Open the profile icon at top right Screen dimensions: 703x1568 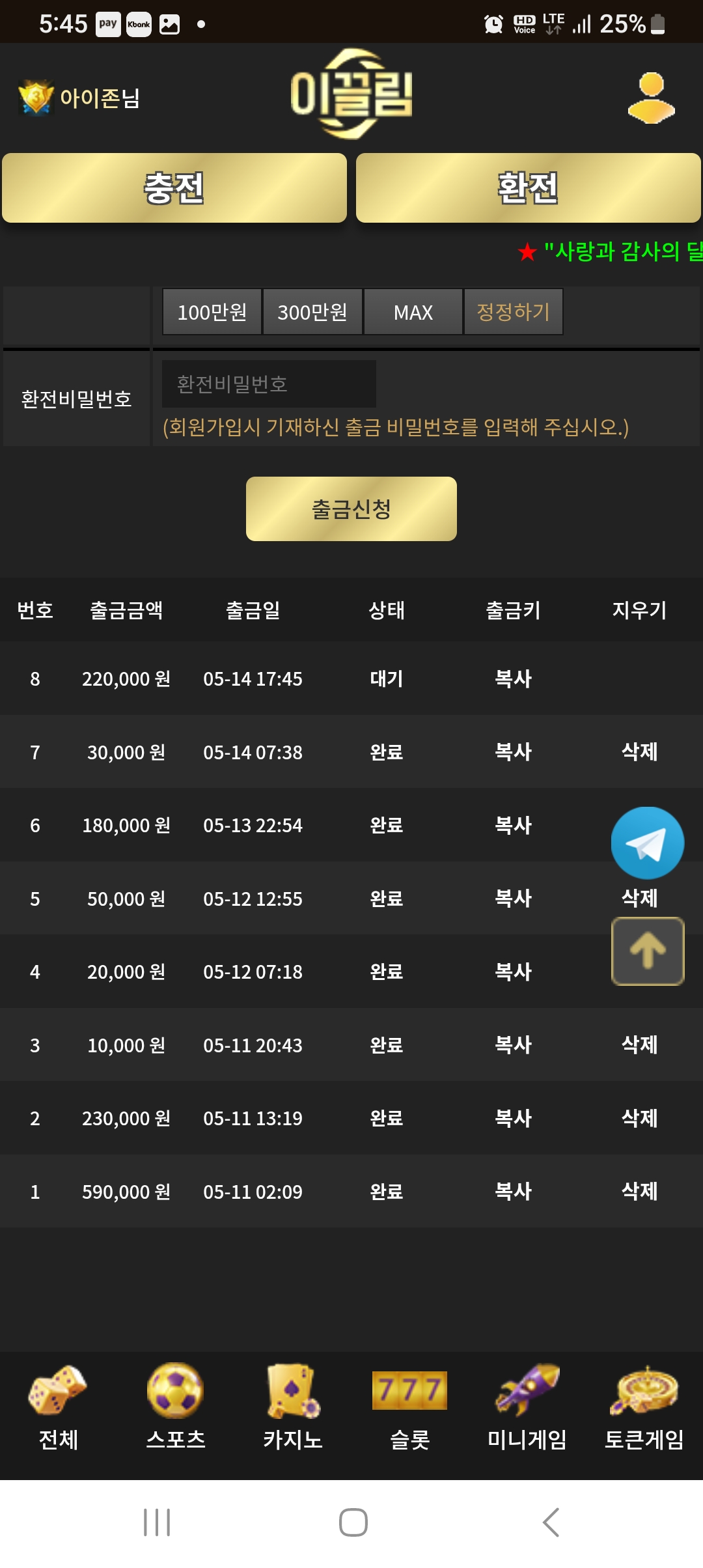point(652,98)
